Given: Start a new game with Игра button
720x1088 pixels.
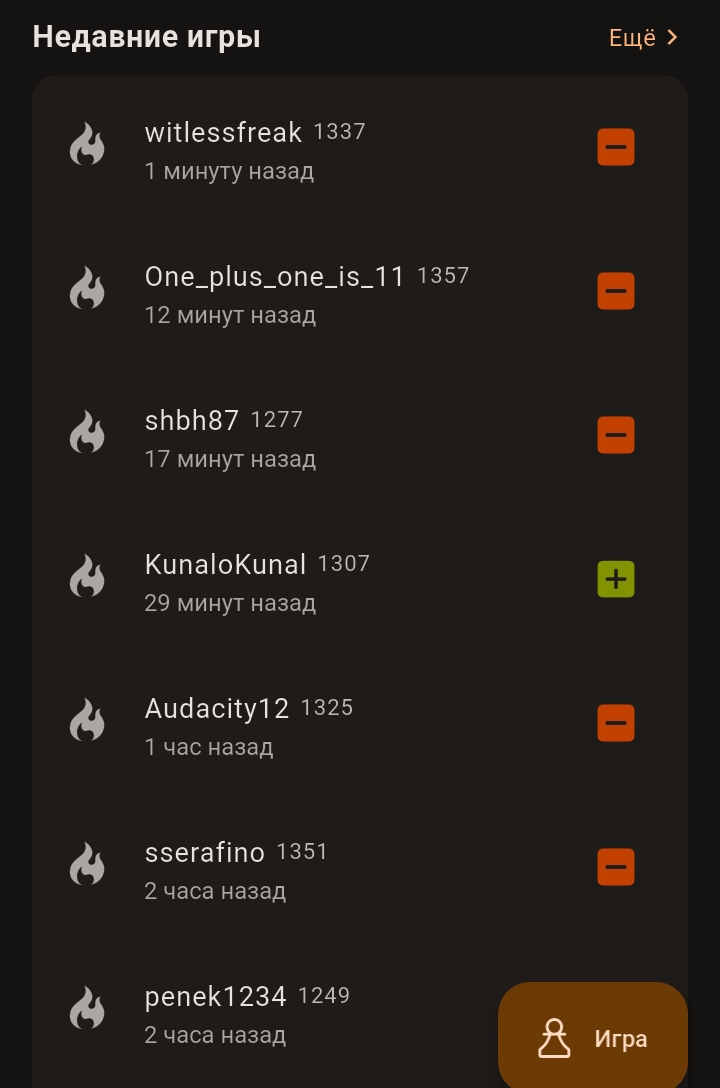Looking at the screenshot, I should point(593,1038).
